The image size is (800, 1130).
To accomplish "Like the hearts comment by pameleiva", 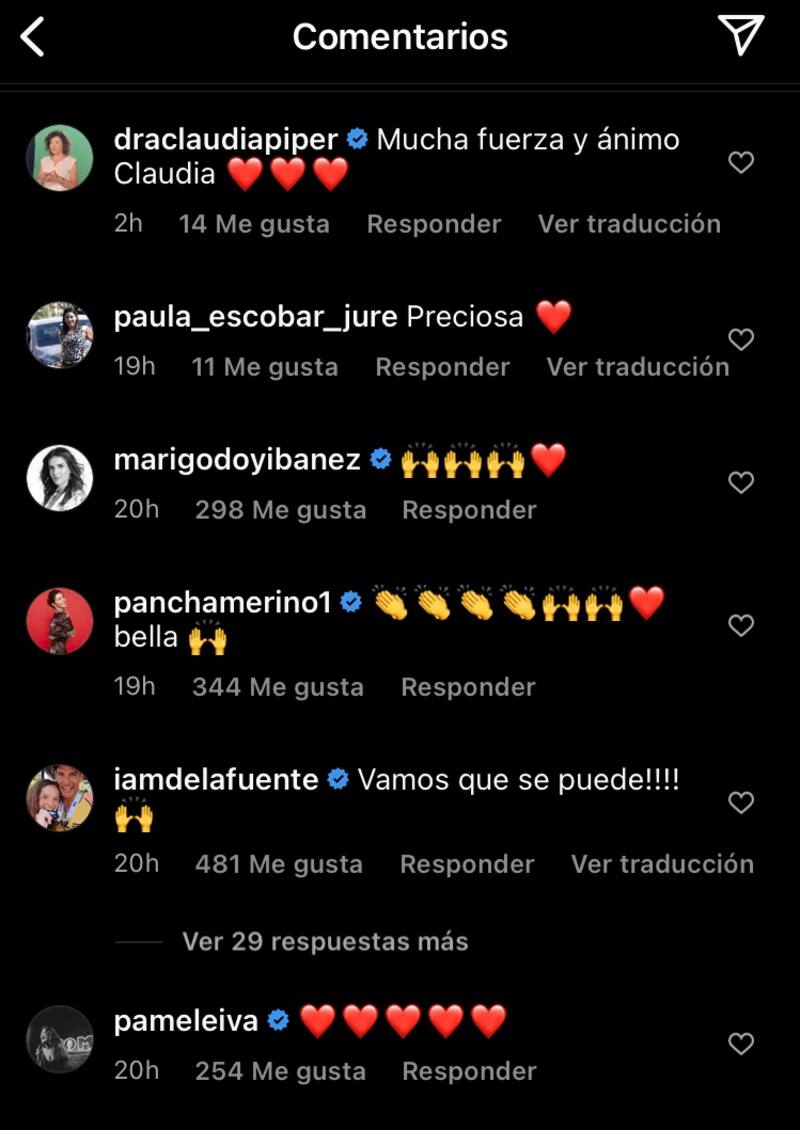I will pos(741,1044).
